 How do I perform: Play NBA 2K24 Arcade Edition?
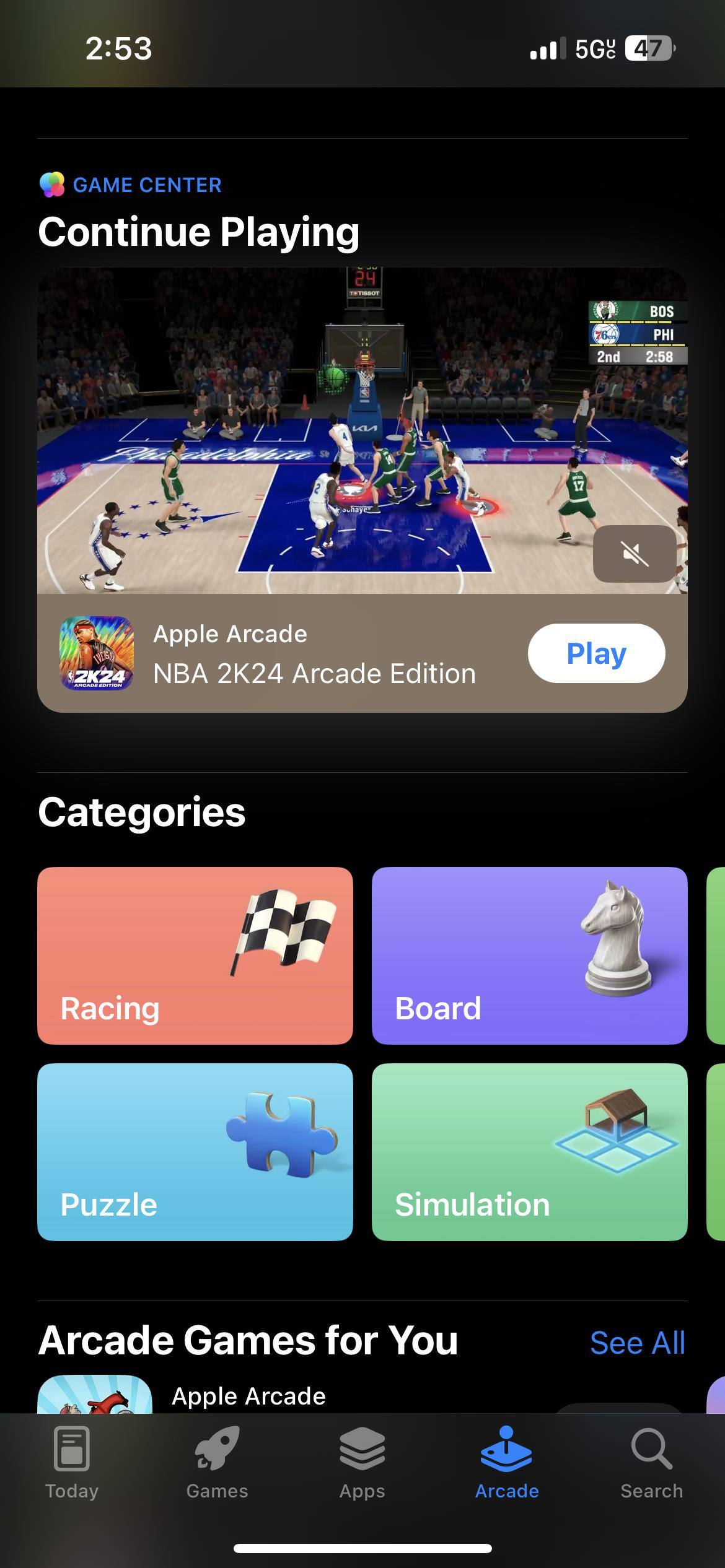(596, 653)
